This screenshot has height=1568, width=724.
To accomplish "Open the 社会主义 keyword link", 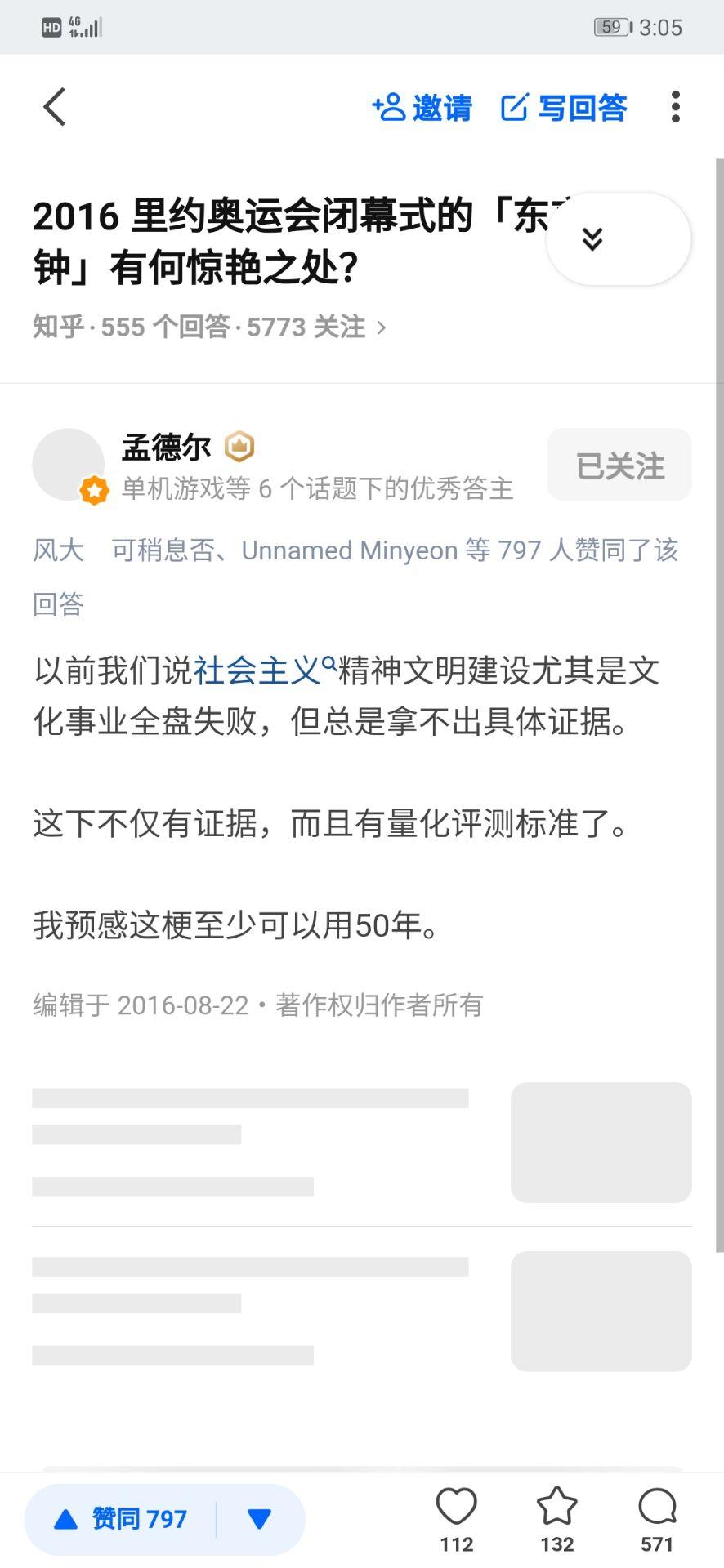I will pos(258,671).
